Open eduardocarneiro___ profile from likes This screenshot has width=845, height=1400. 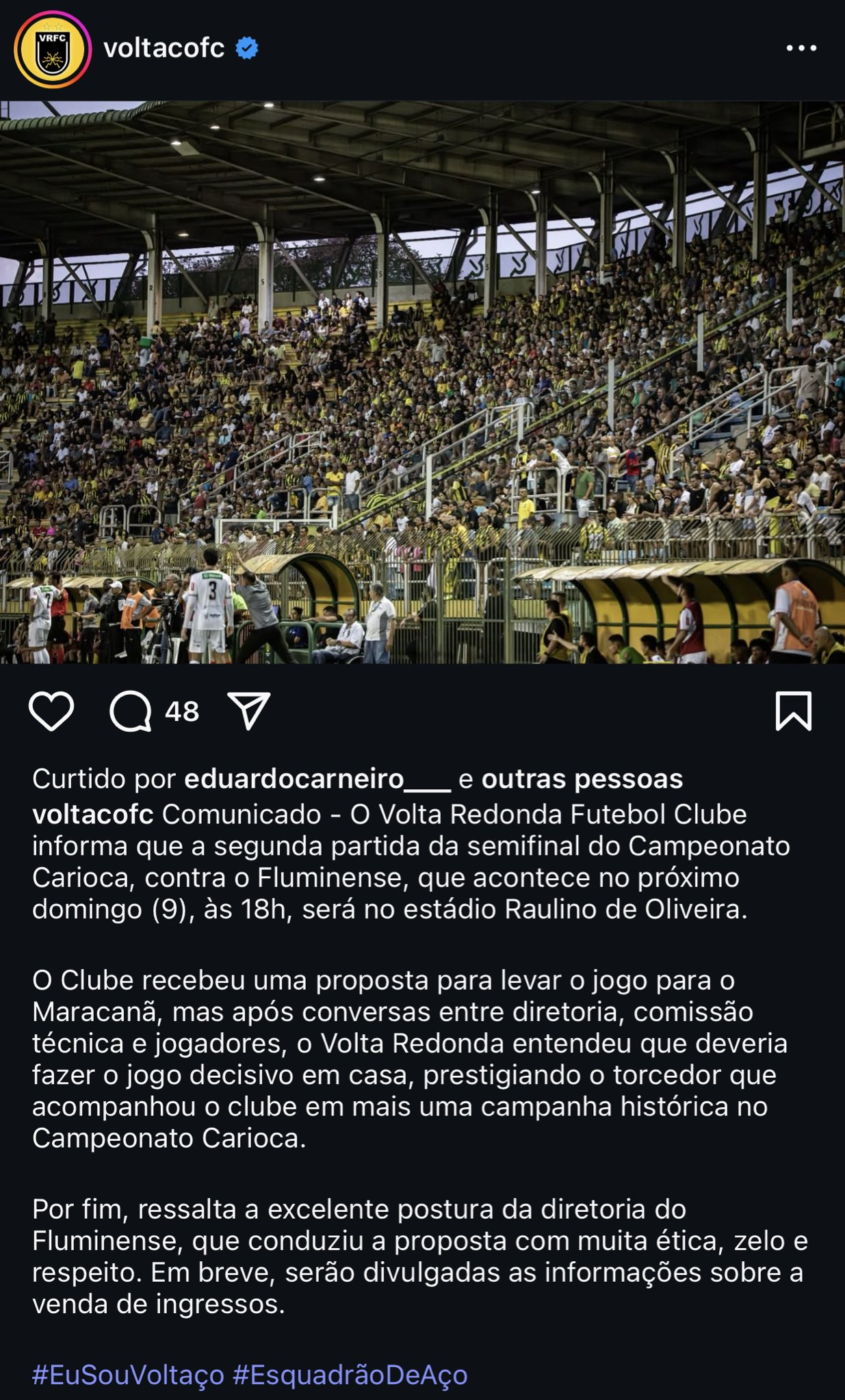coord(317,779)
